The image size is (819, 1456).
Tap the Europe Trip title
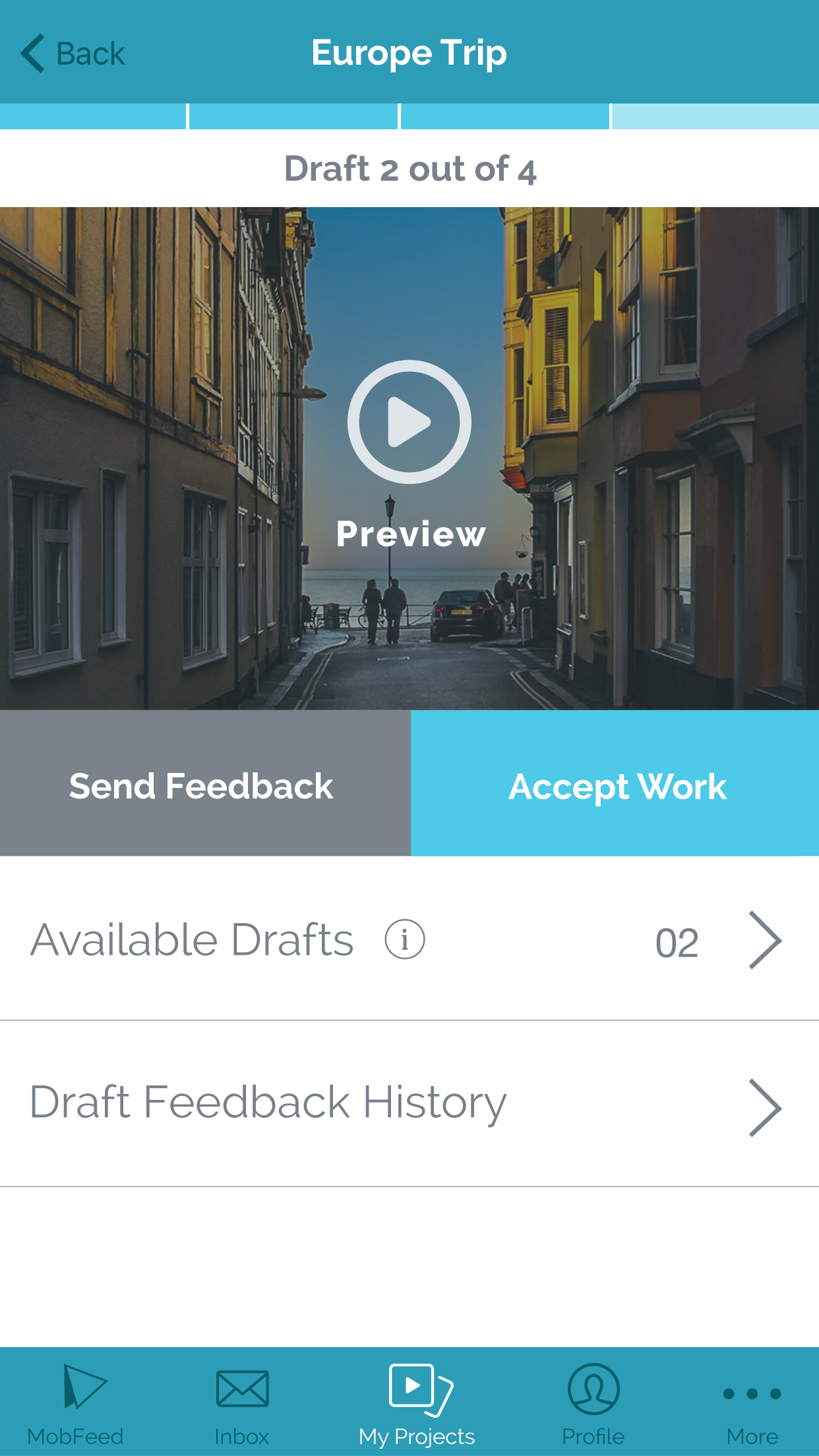coord(409,53)
